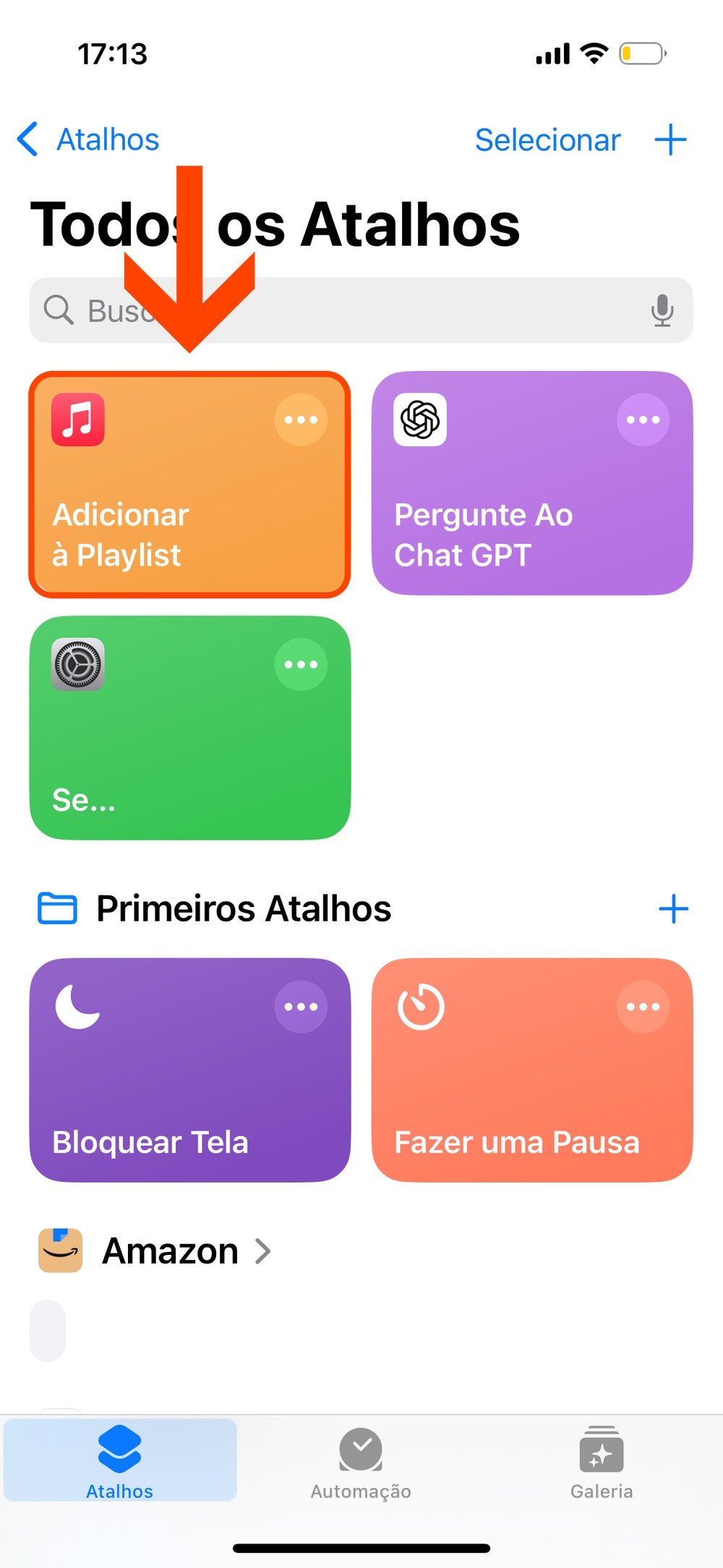Edit Fazer uma Pausa via three dots

[643, 1007]
